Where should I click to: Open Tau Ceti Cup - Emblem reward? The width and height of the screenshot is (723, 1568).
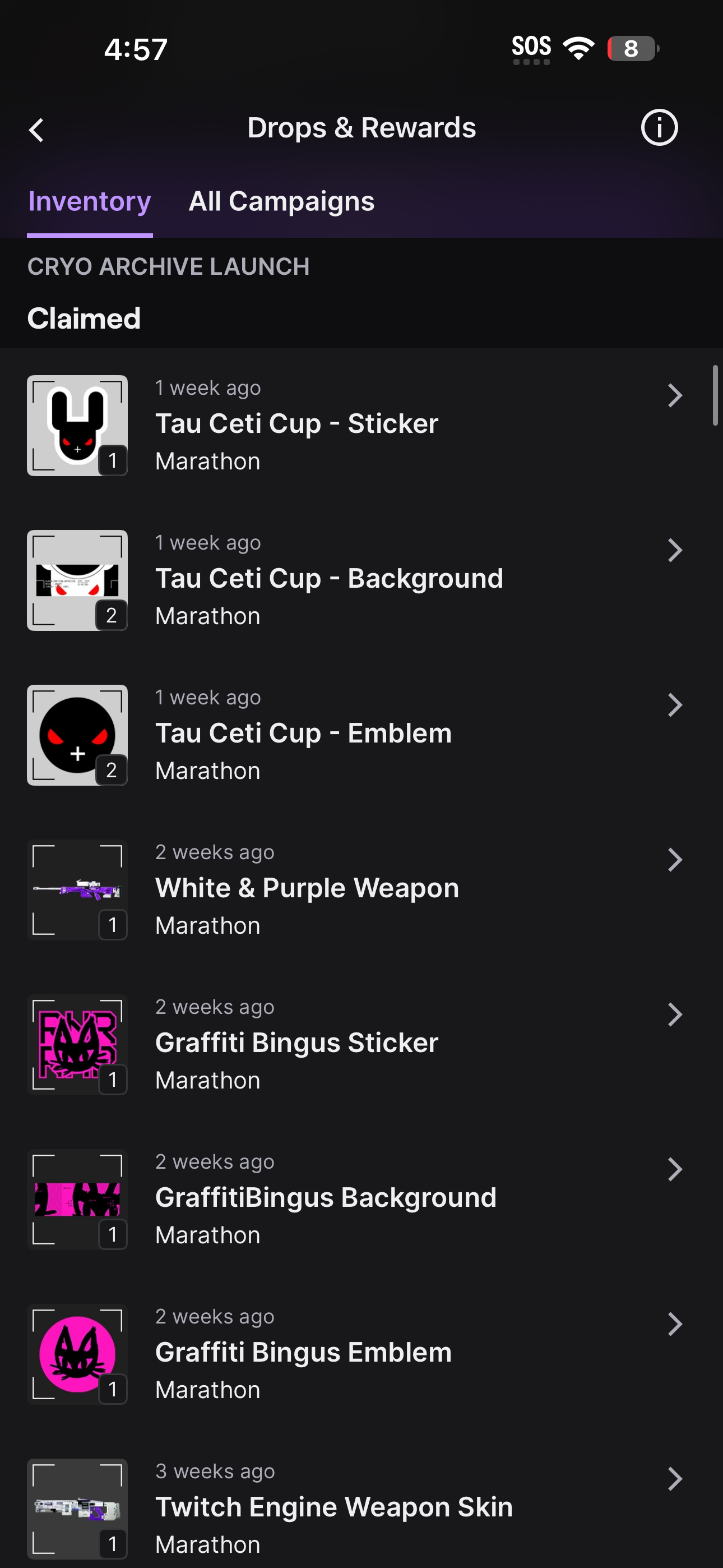coord(361,734)
